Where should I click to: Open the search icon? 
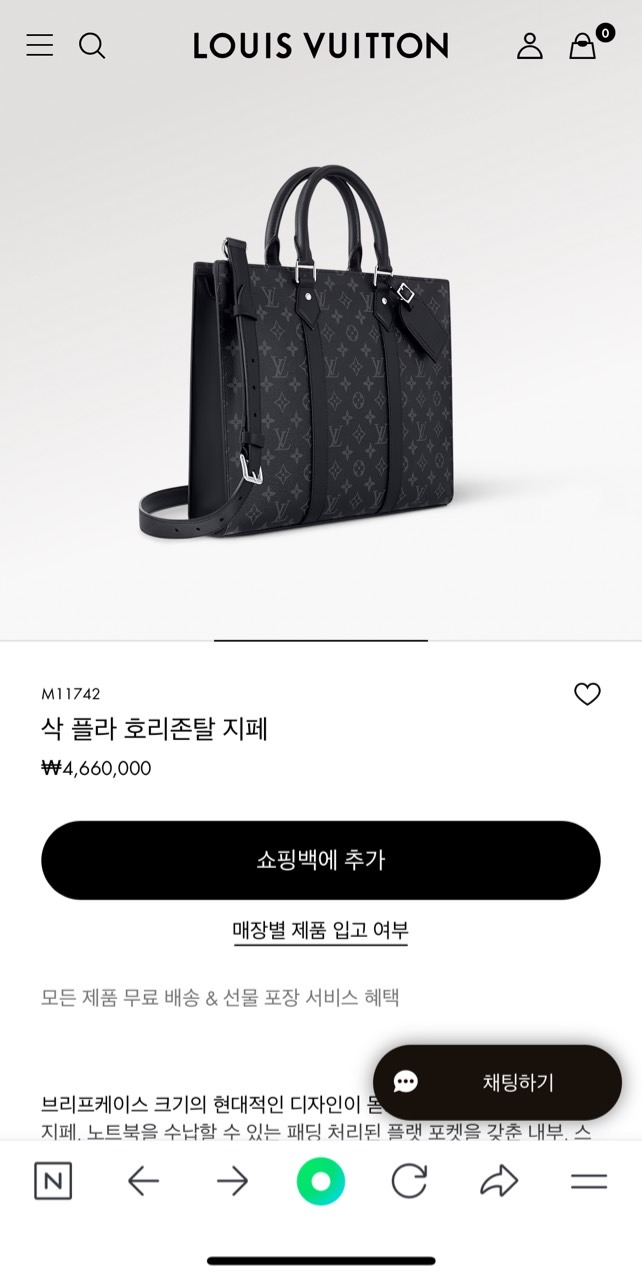tap(92, 45)
